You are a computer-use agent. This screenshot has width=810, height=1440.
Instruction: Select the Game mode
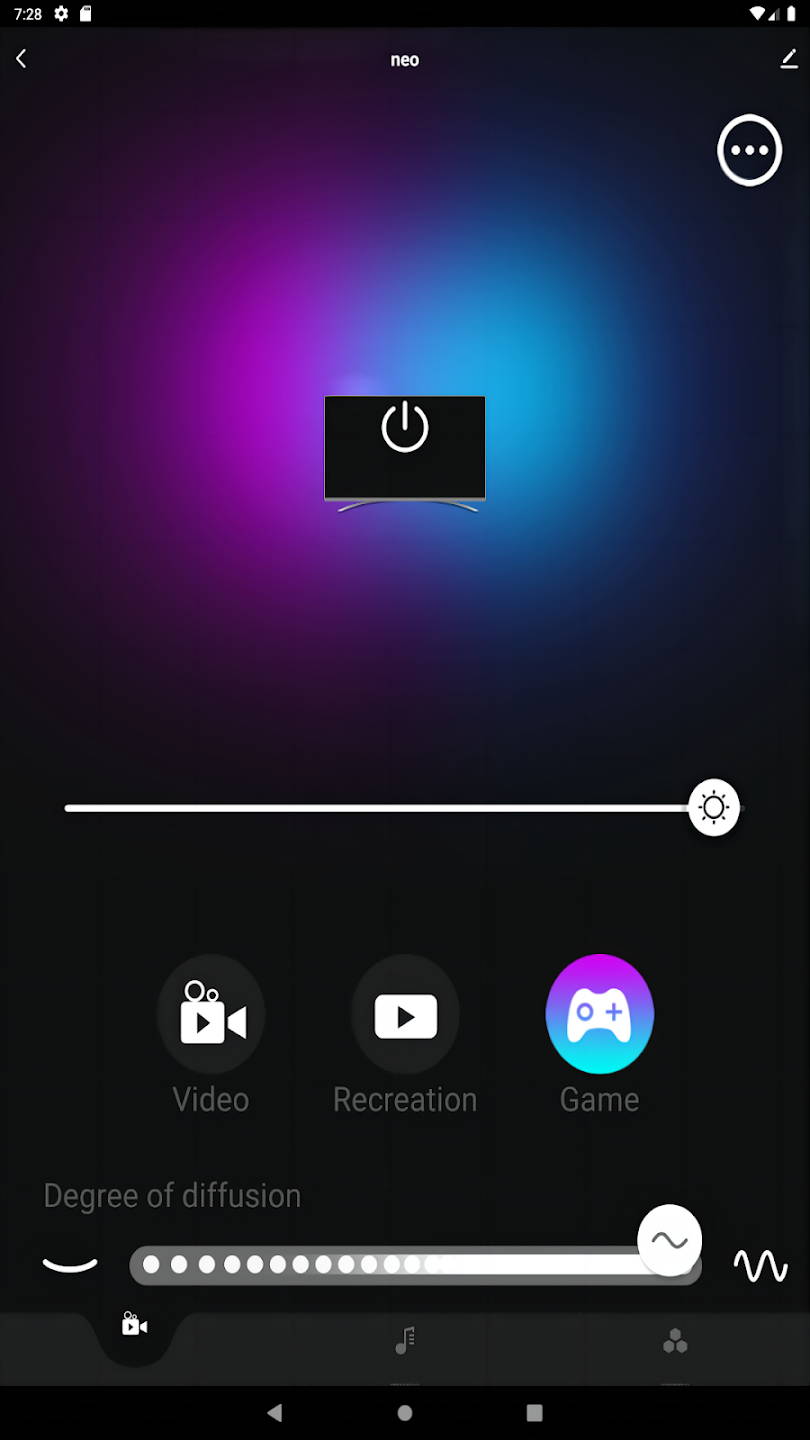click(599, 1015)
